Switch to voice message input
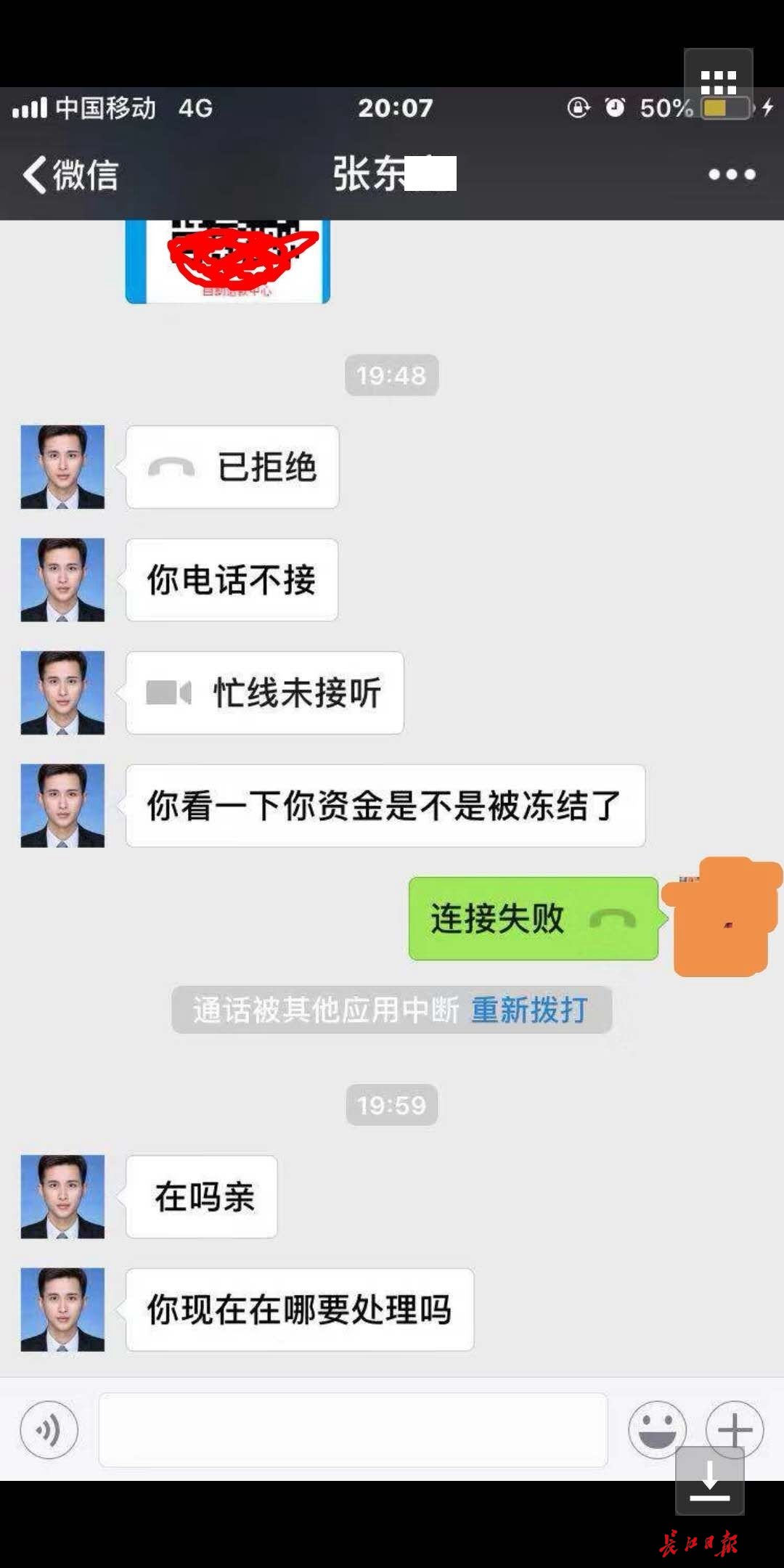The height and width of the screenshot is (1568, 784). coord(49,1430)
